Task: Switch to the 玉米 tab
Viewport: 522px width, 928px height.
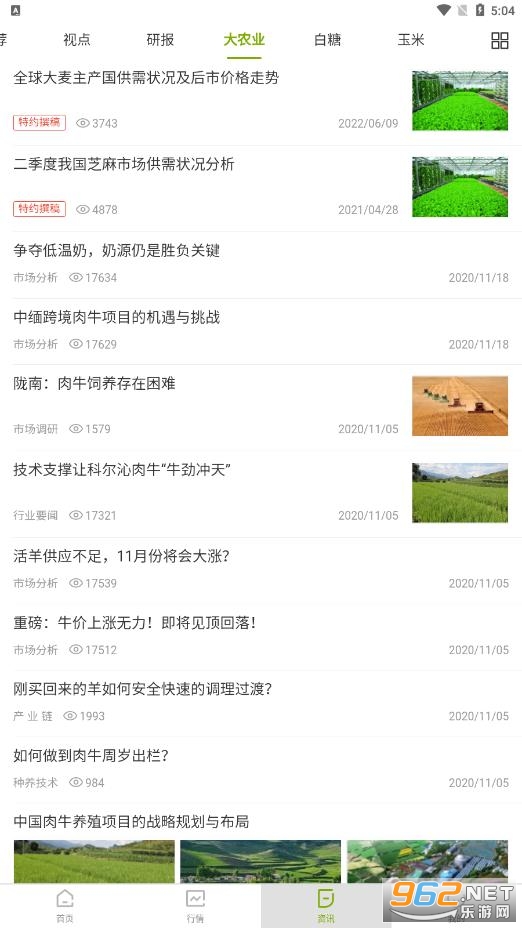Action: [411, 40]
